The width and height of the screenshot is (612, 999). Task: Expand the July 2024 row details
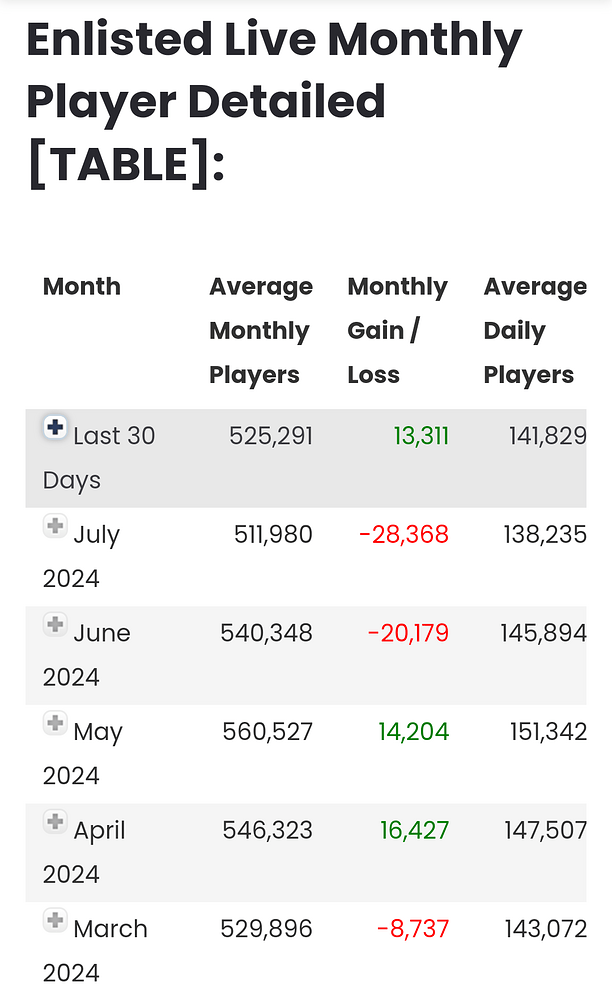55,526
